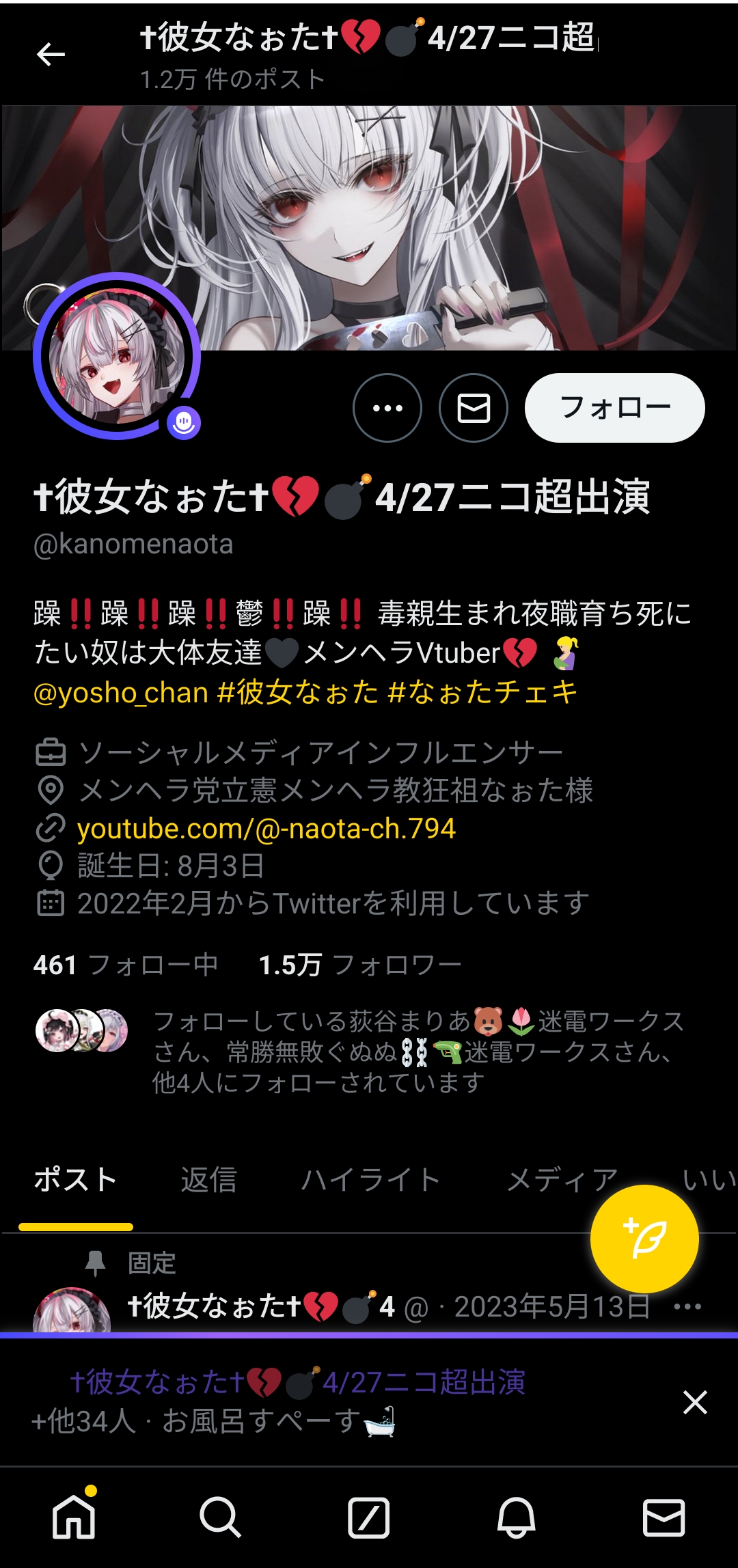Image resolution: width=738 pixels, height=1568 pixels.
Task: Open the @yosho_chan mention in the bio
Action: pyautogui.click(x=120, y=693)
